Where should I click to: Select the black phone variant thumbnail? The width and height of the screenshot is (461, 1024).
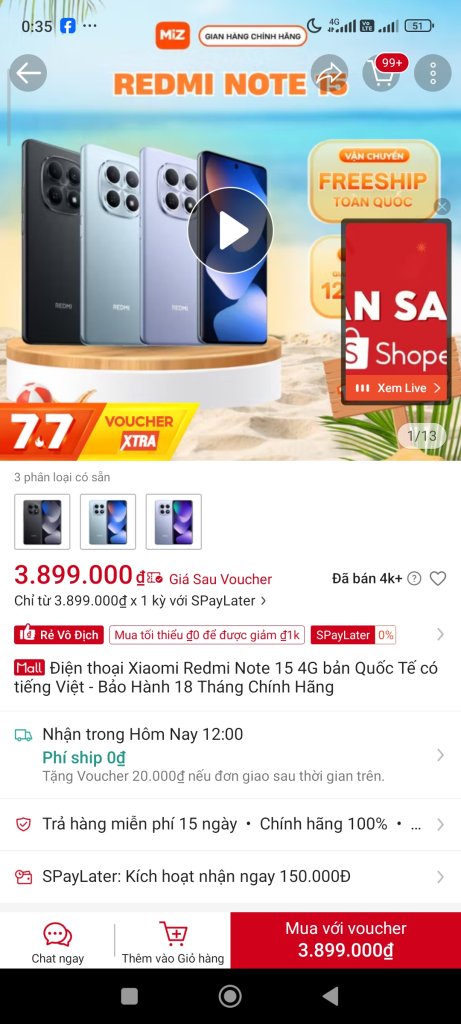(42, 522)
